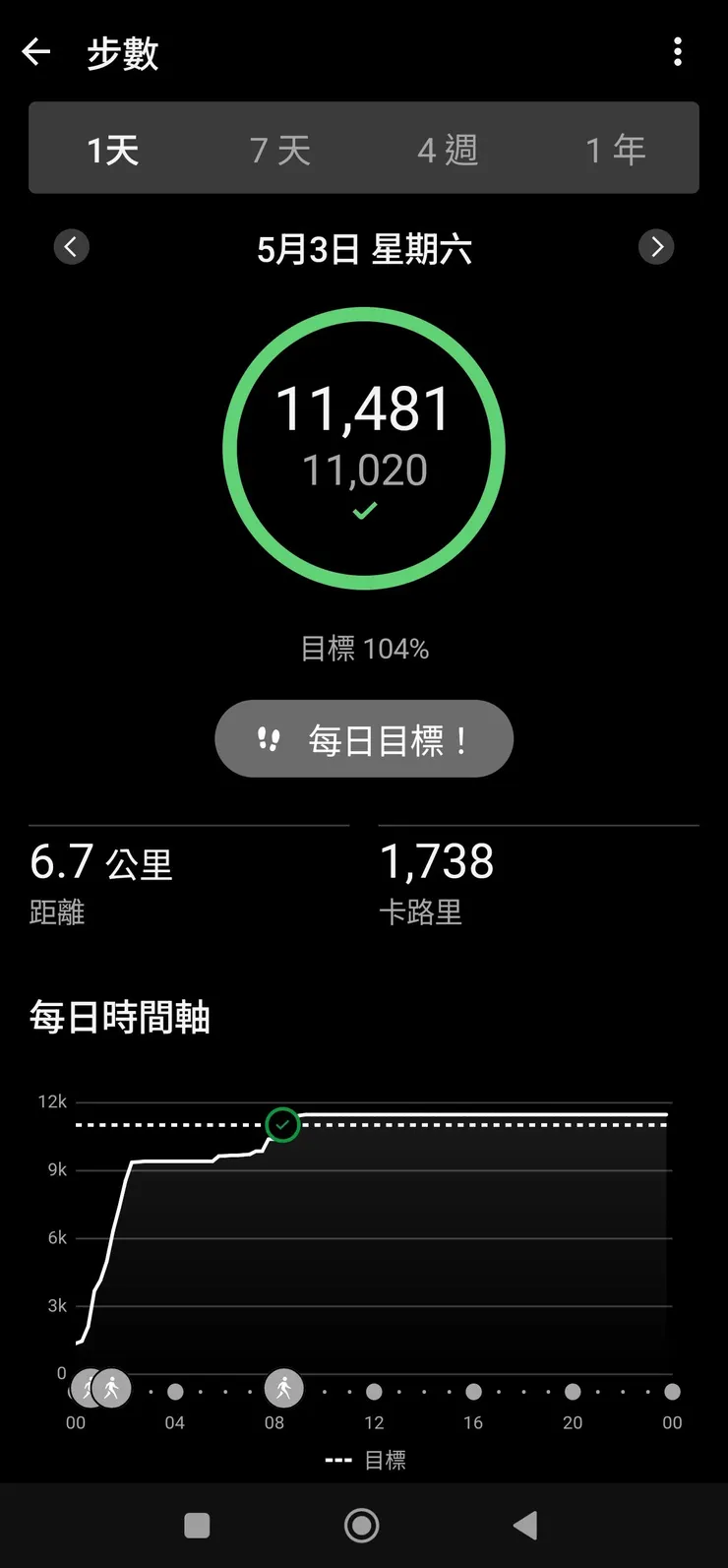Image resolution: width=728 pixels, height=1568 pixels.
Task: Tap the walking activity icon near midnight
Action: [x=111, y=1388]
